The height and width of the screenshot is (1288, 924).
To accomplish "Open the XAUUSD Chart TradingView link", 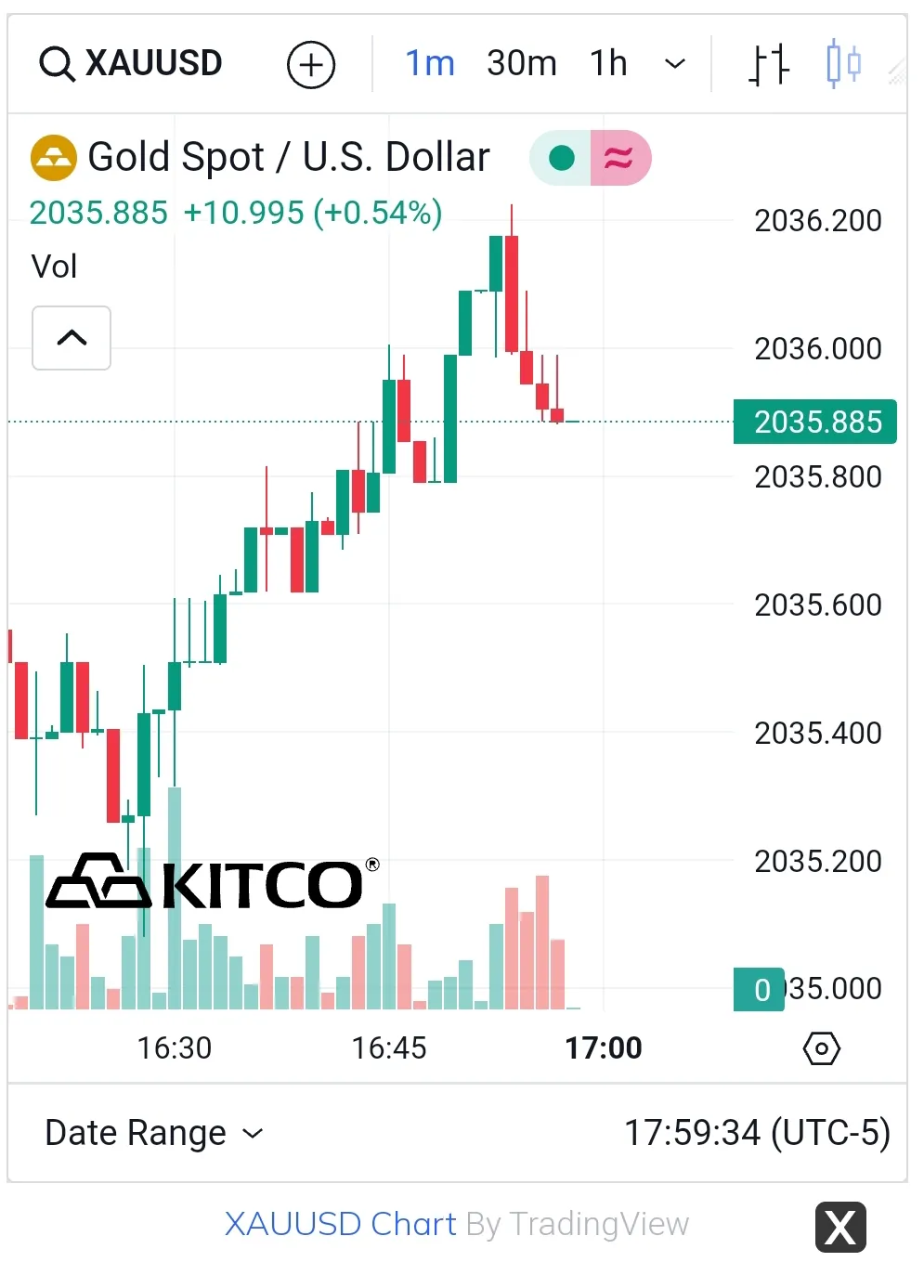I will pyautogui.click(x=340, y=1224).
